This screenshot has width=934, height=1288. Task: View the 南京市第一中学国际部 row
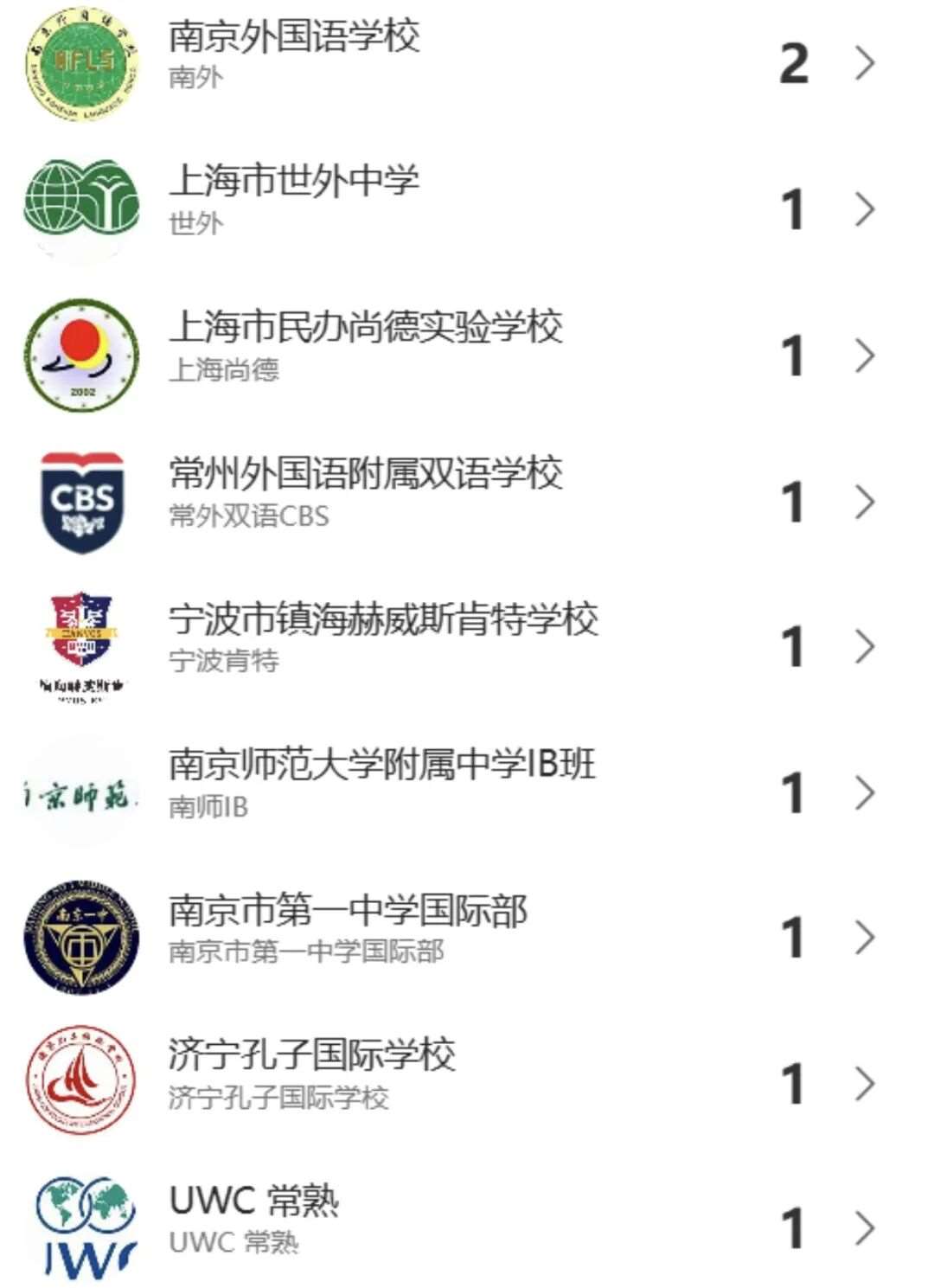click(348, 912)
